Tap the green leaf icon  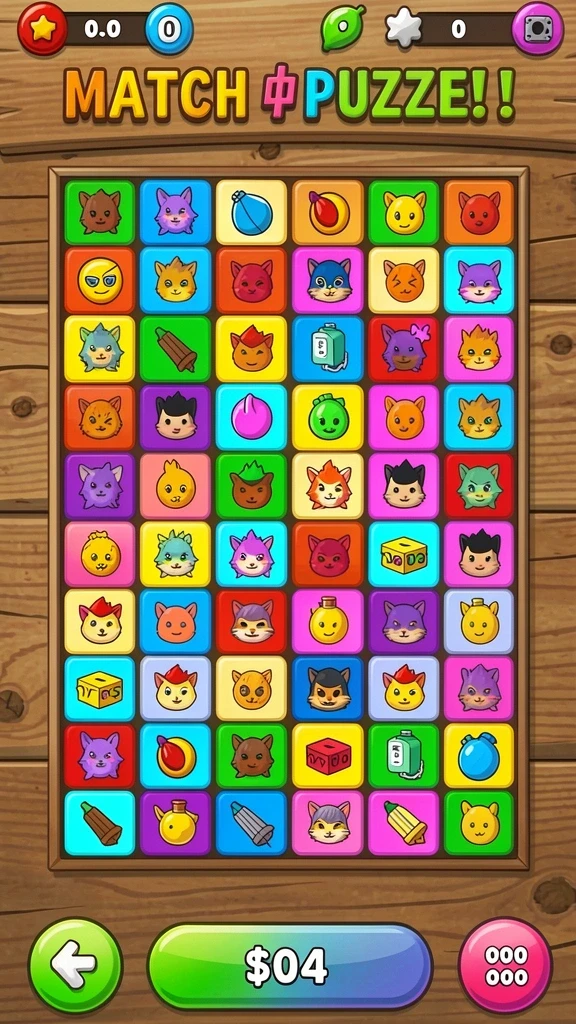coord(342,28)
